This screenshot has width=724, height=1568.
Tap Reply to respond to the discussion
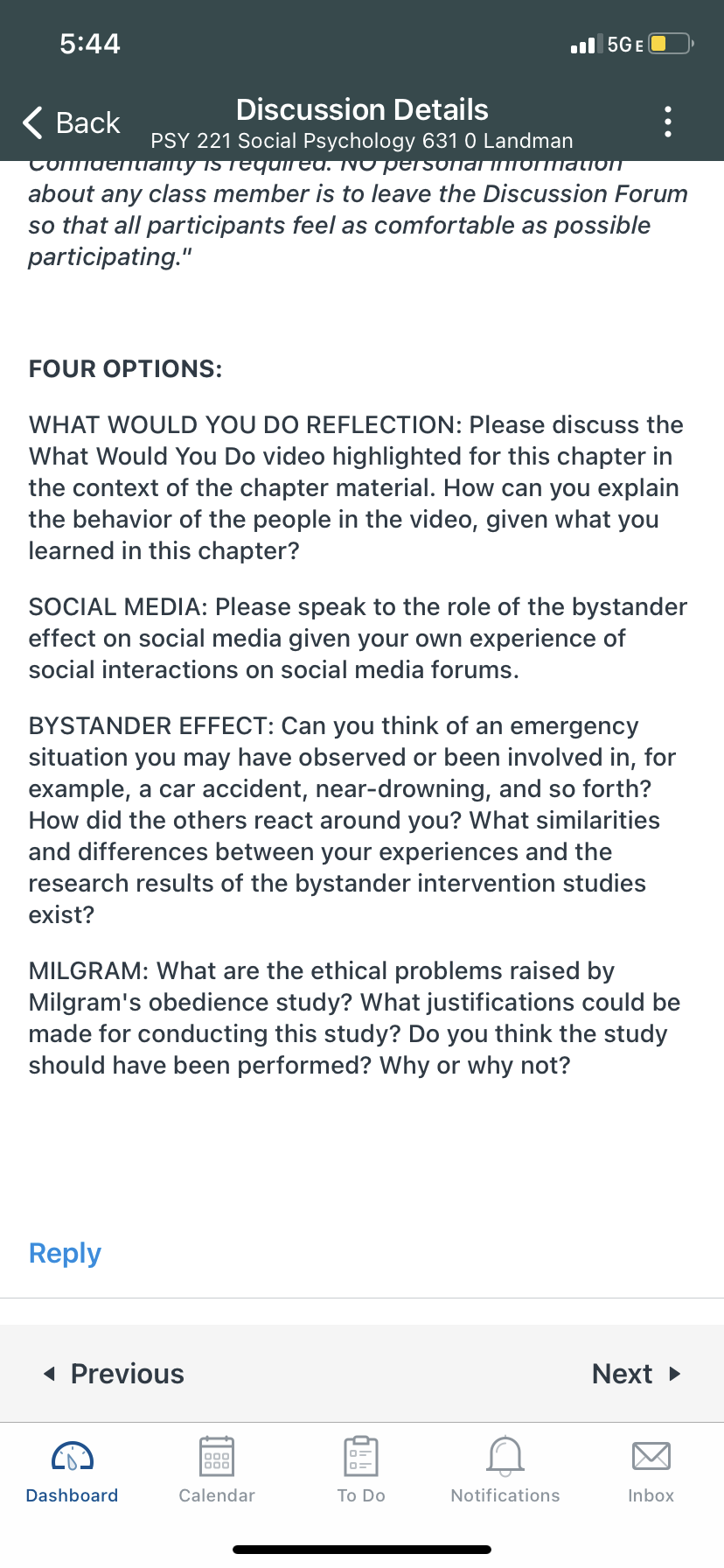[x=65, y=1253]
